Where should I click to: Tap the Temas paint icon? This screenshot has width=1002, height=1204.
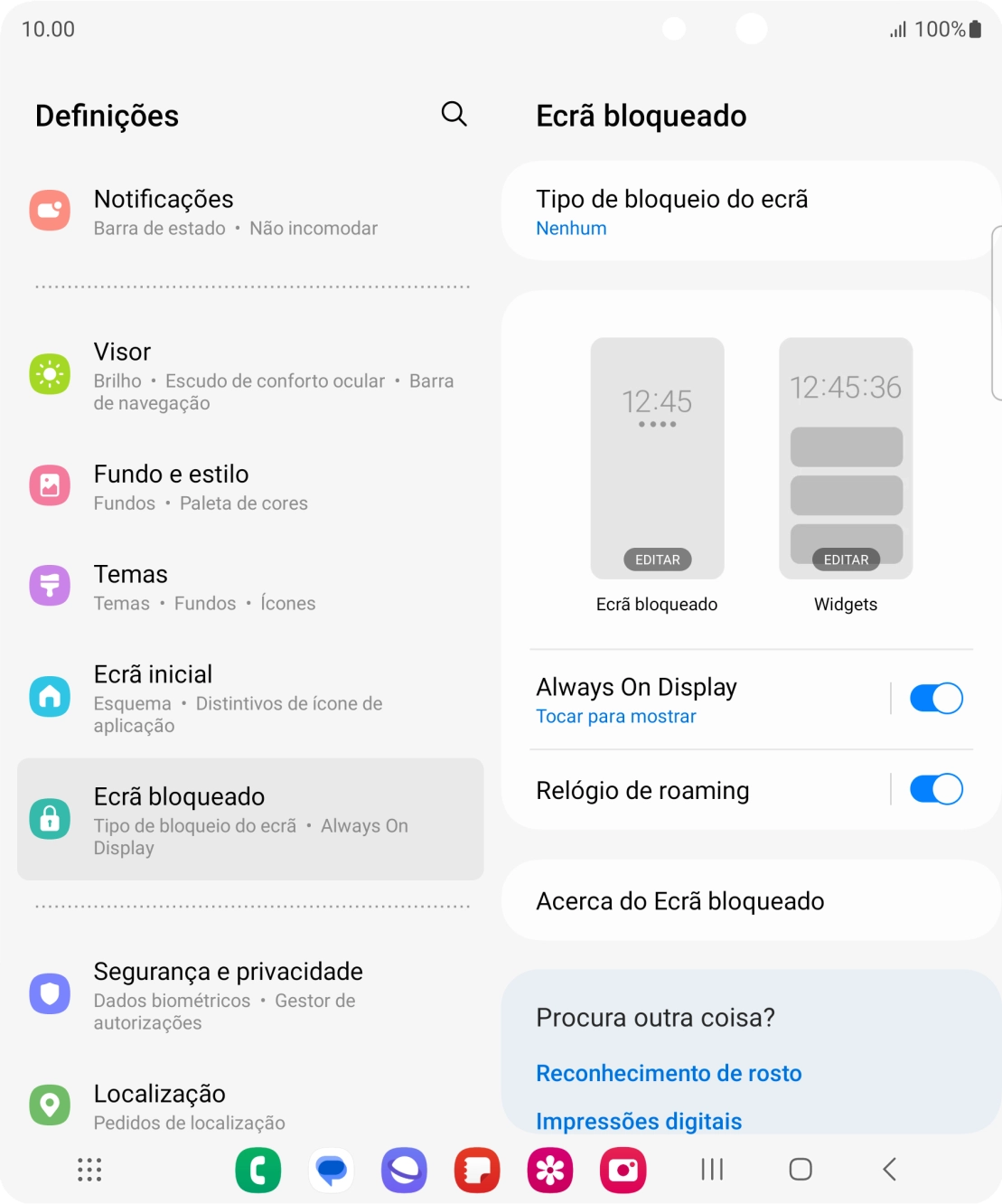point(50,586)
